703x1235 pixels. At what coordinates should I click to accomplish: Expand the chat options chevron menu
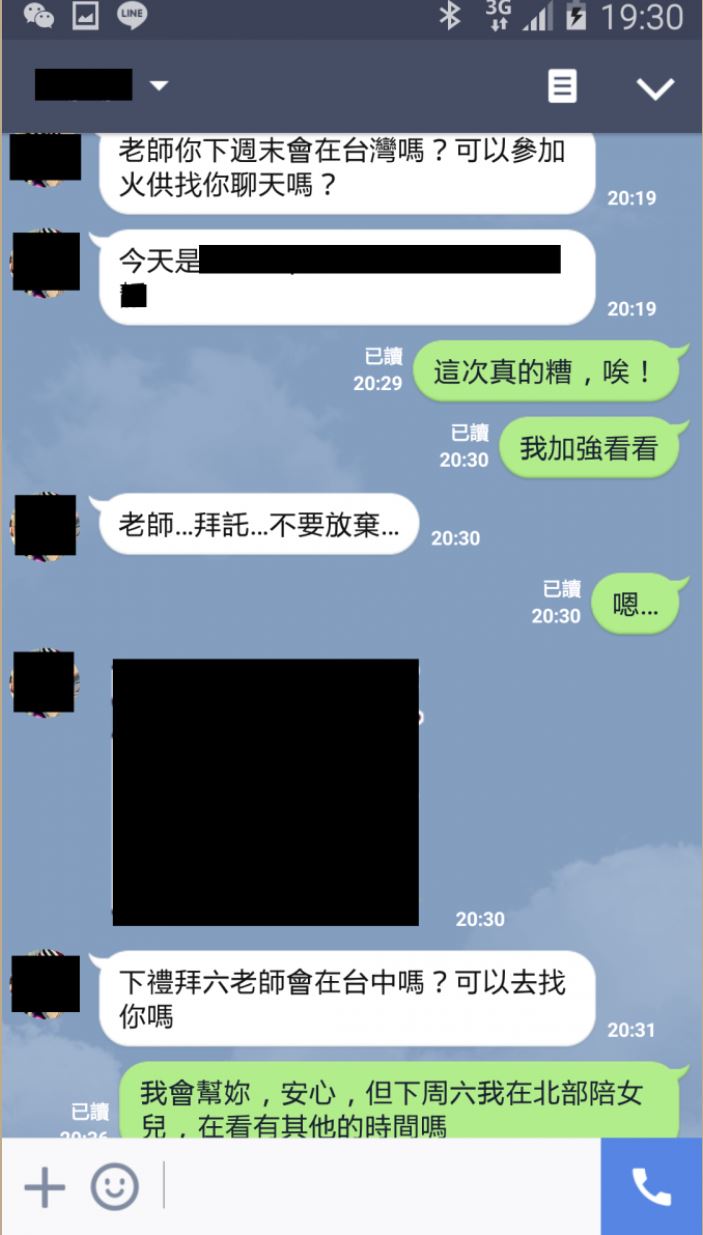click(x=655, y=88)
